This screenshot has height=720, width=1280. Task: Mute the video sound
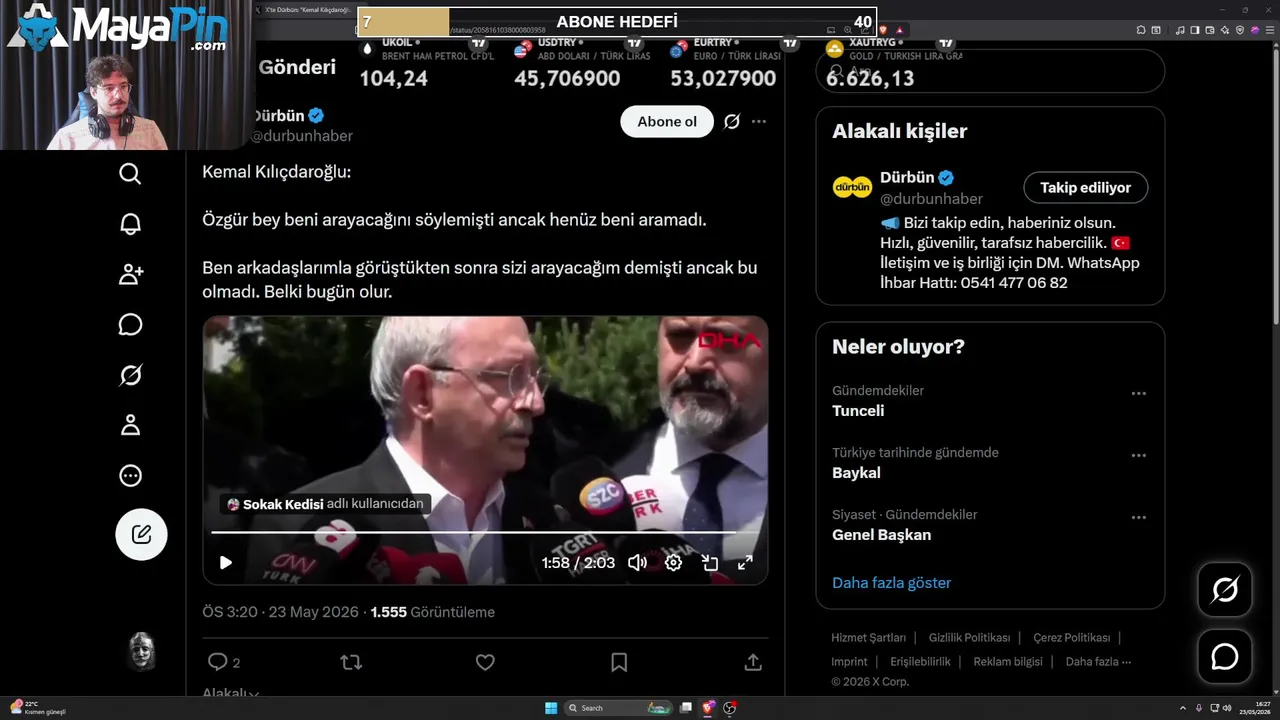(x=637, y=563)
